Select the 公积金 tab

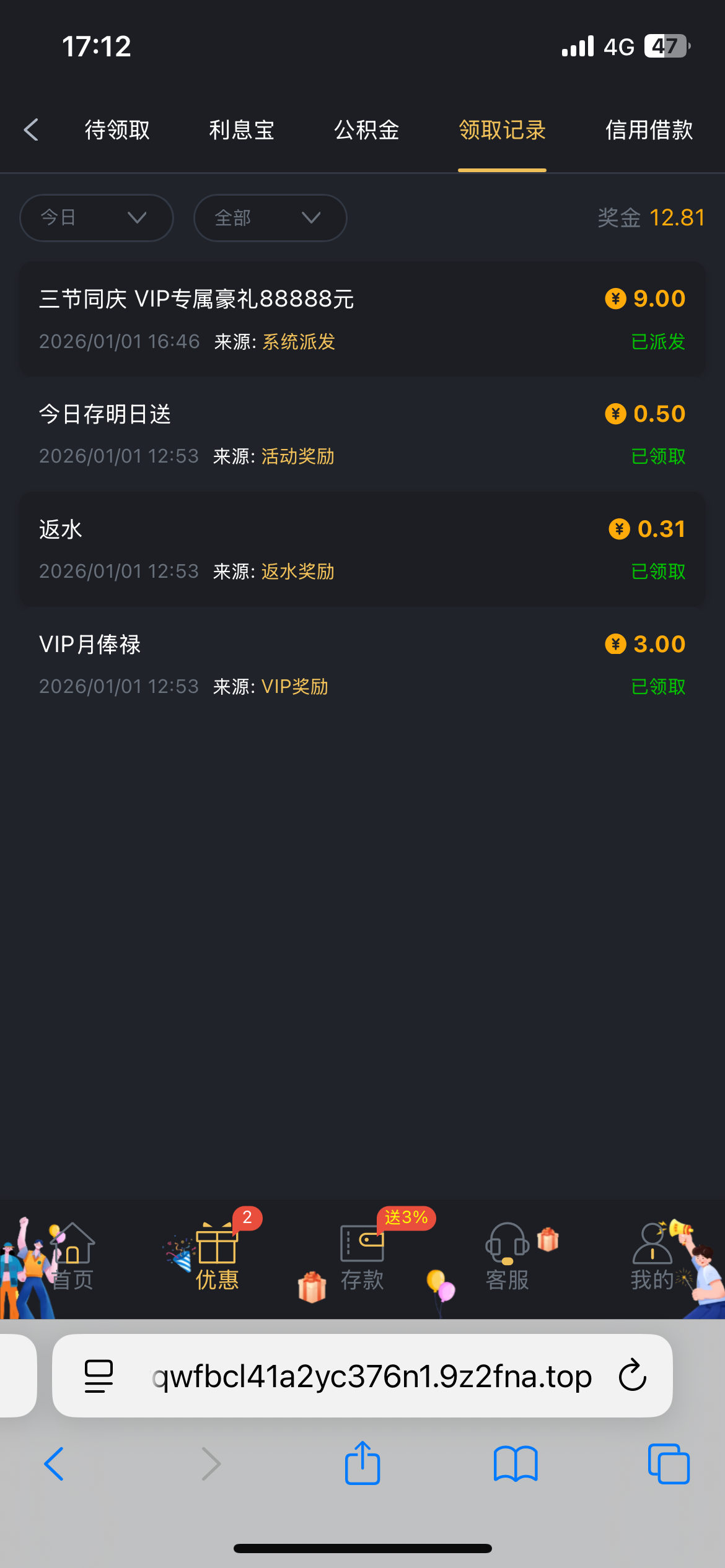click(x=366, y=130)
